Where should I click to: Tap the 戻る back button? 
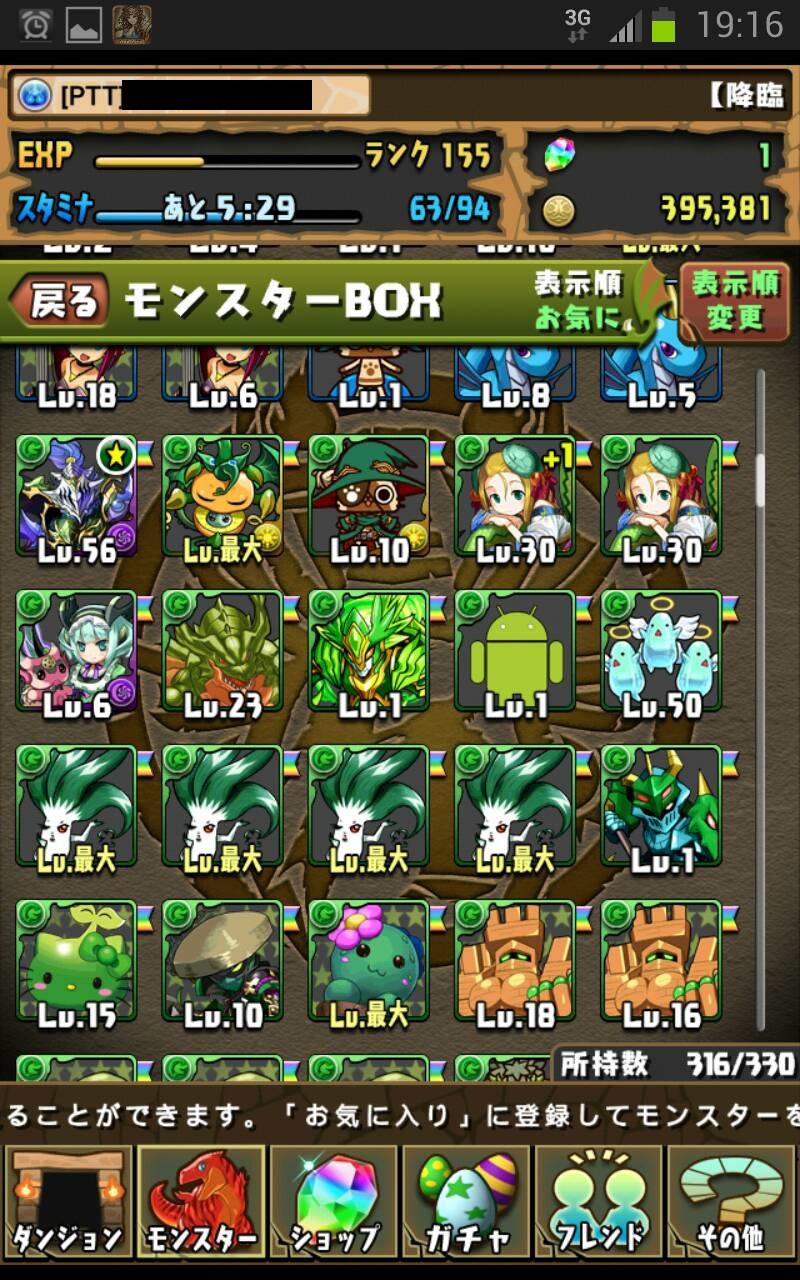(x=62, y=301)
